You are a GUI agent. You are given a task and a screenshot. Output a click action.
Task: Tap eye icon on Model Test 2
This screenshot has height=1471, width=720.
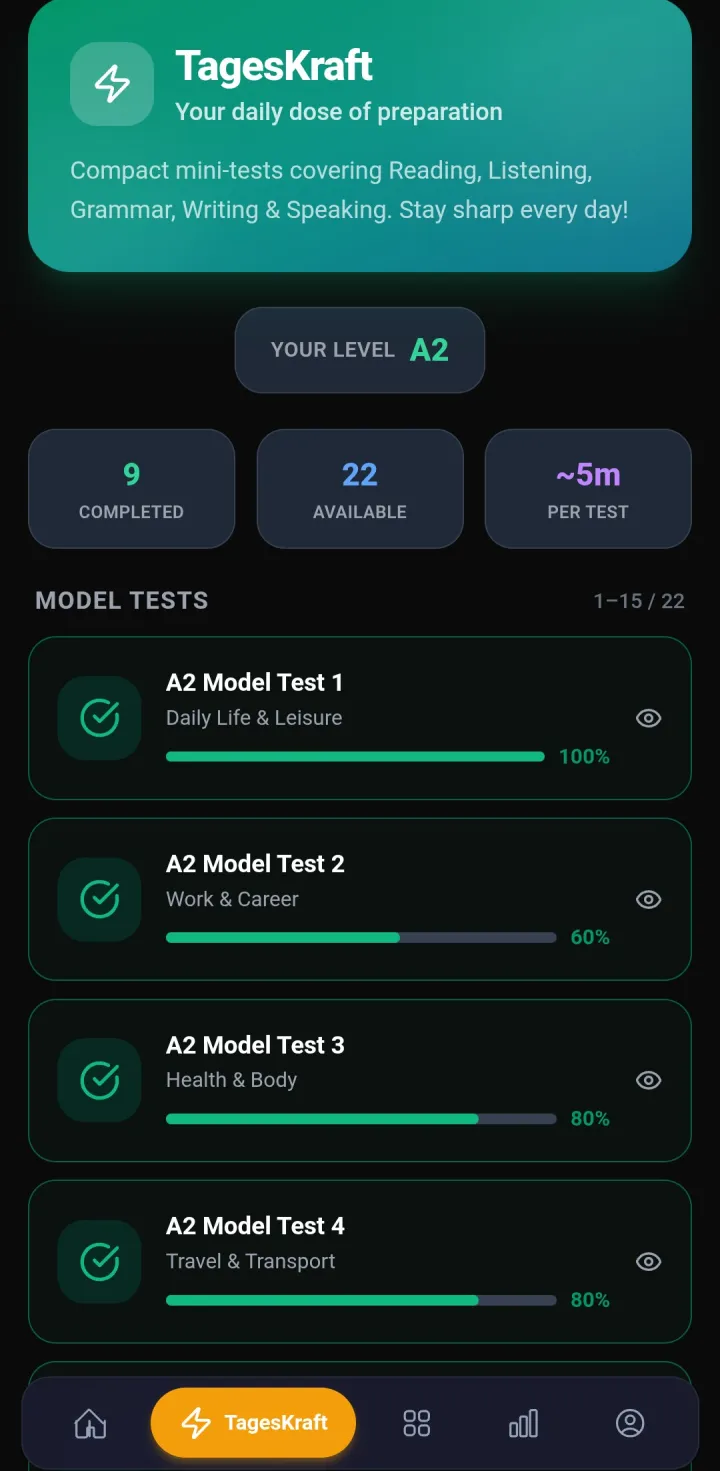649,899
